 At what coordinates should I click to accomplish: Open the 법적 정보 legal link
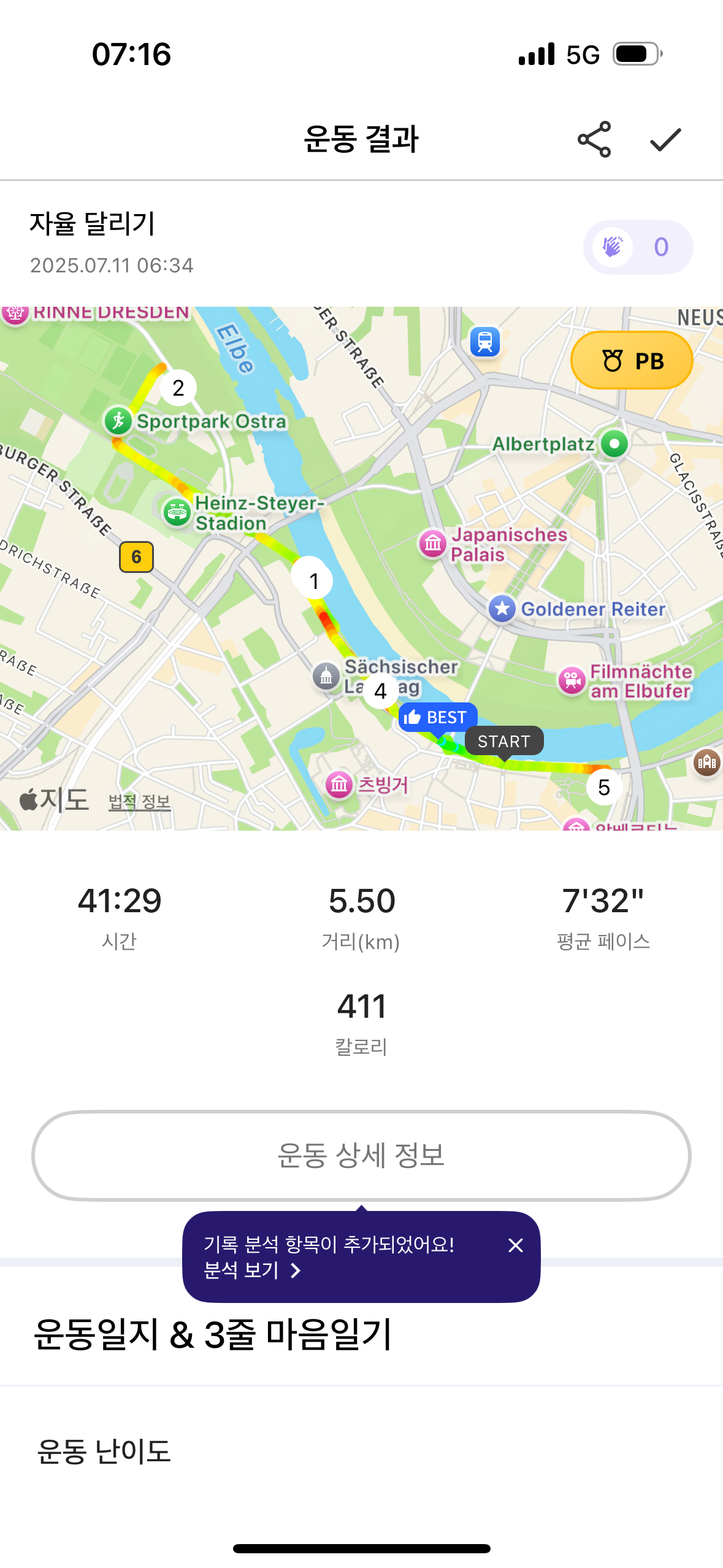pos(139,801)
